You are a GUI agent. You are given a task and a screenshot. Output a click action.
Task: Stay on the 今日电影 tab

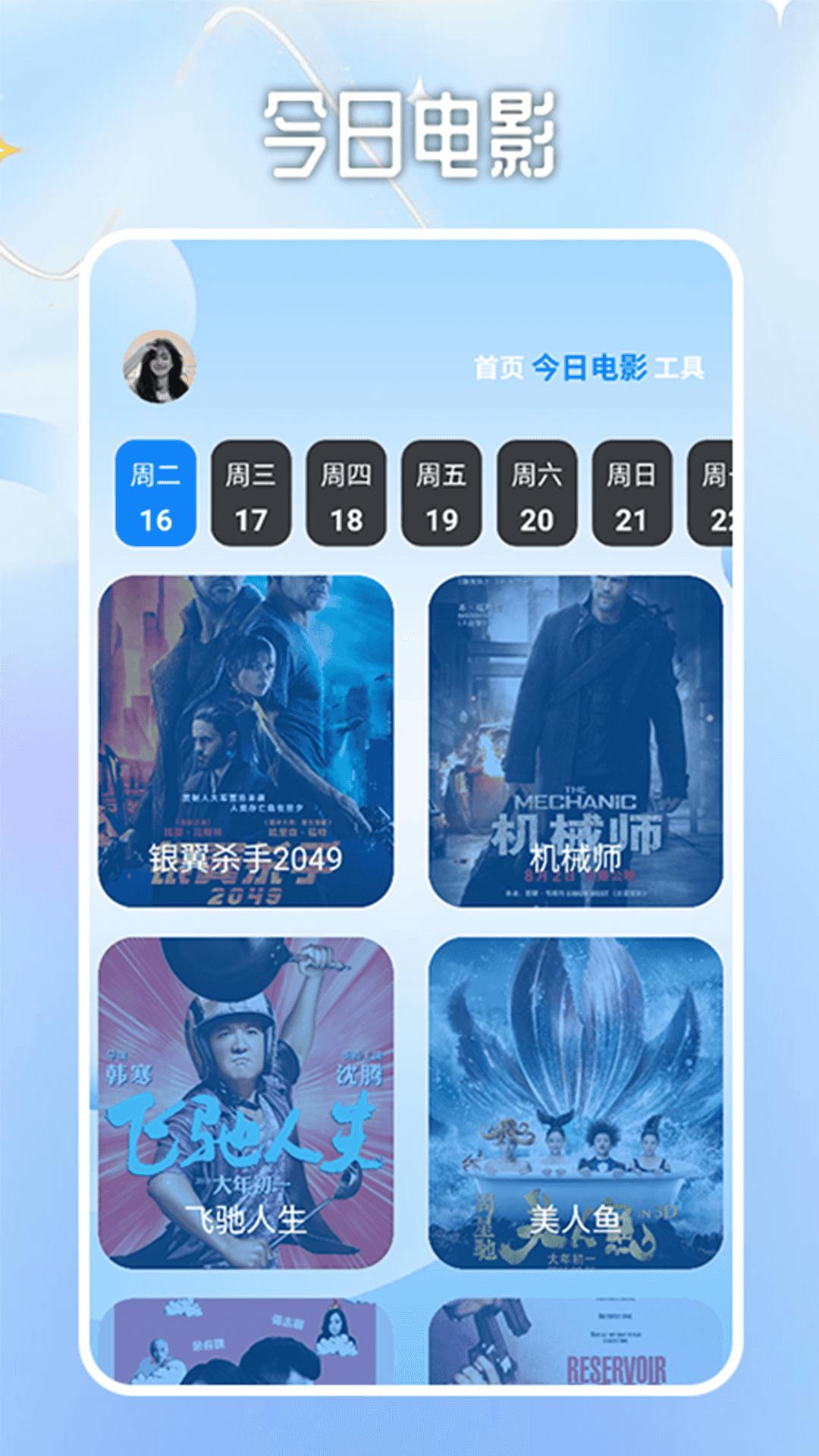[x=593, y=369]
